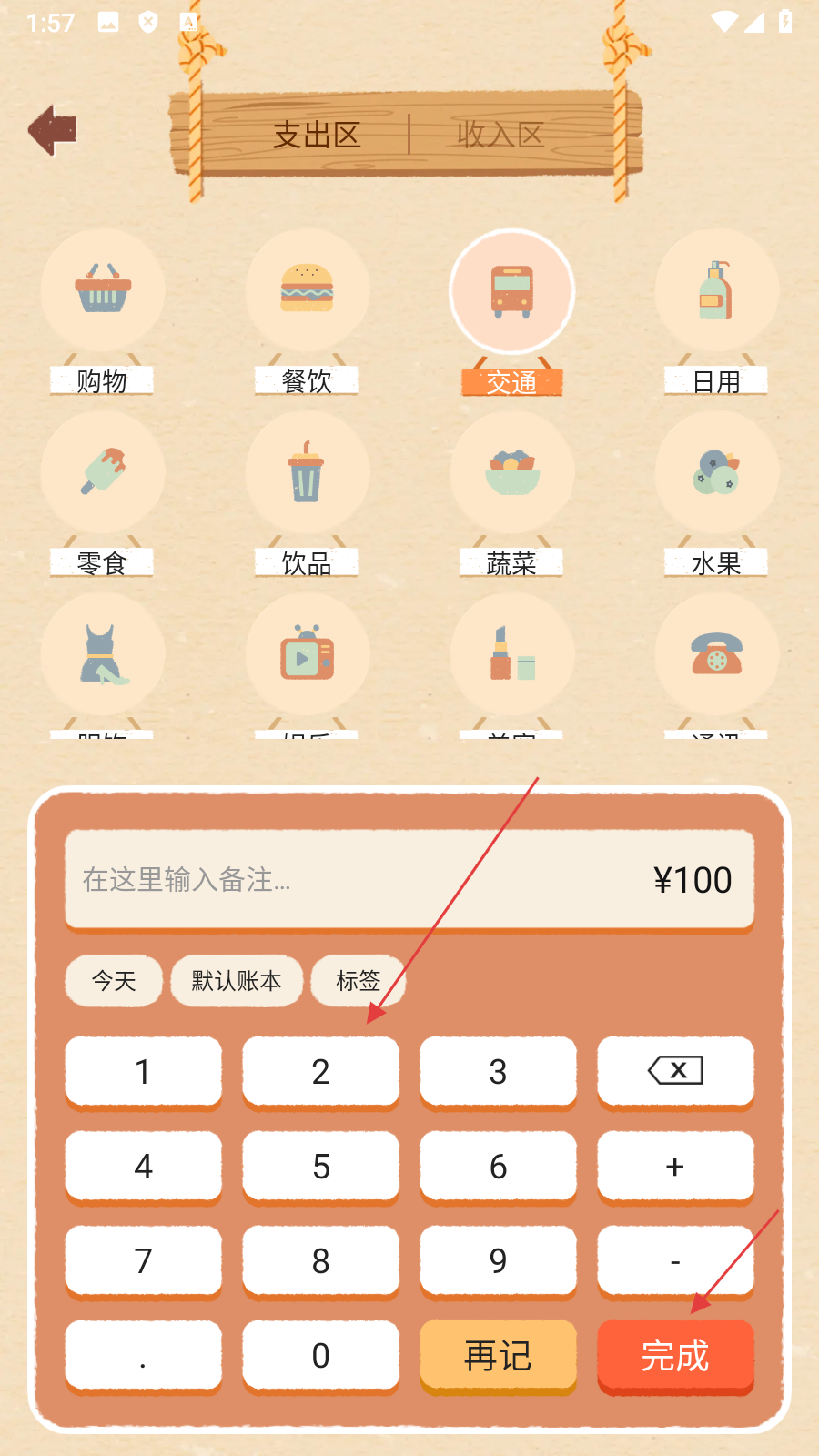This screenshot has height=1456, width=819.
Task: Switch to the 收入区 tab
Action: (x=500, y=135)
